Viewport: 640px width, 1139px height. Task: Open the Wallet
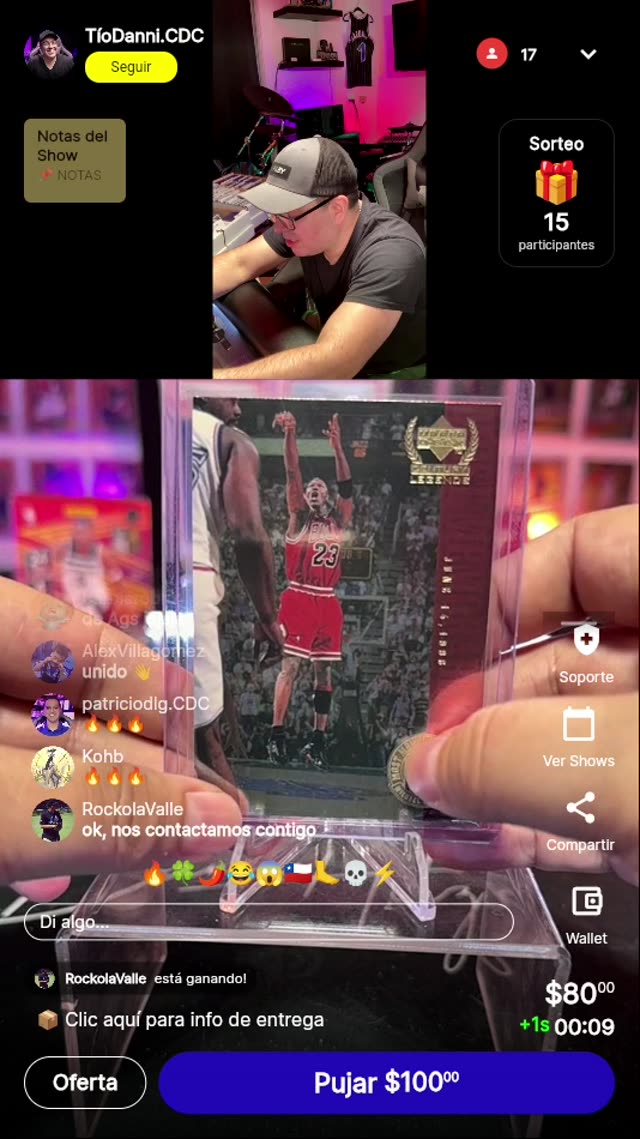[x=586, y=912]
